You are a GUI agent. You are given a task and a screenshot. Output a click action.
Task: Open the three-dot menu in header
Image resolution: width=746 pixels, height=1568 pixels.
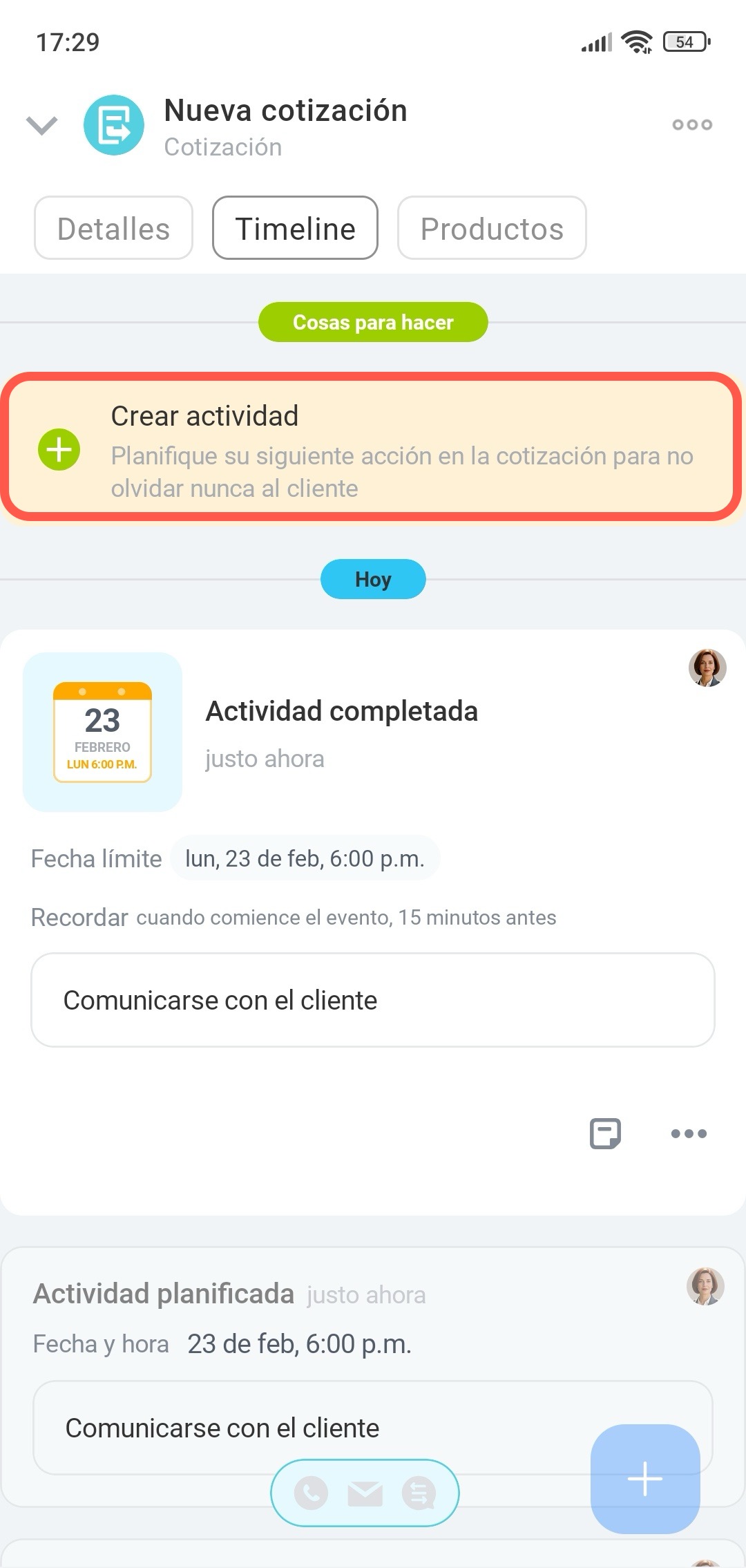point(691,125)
